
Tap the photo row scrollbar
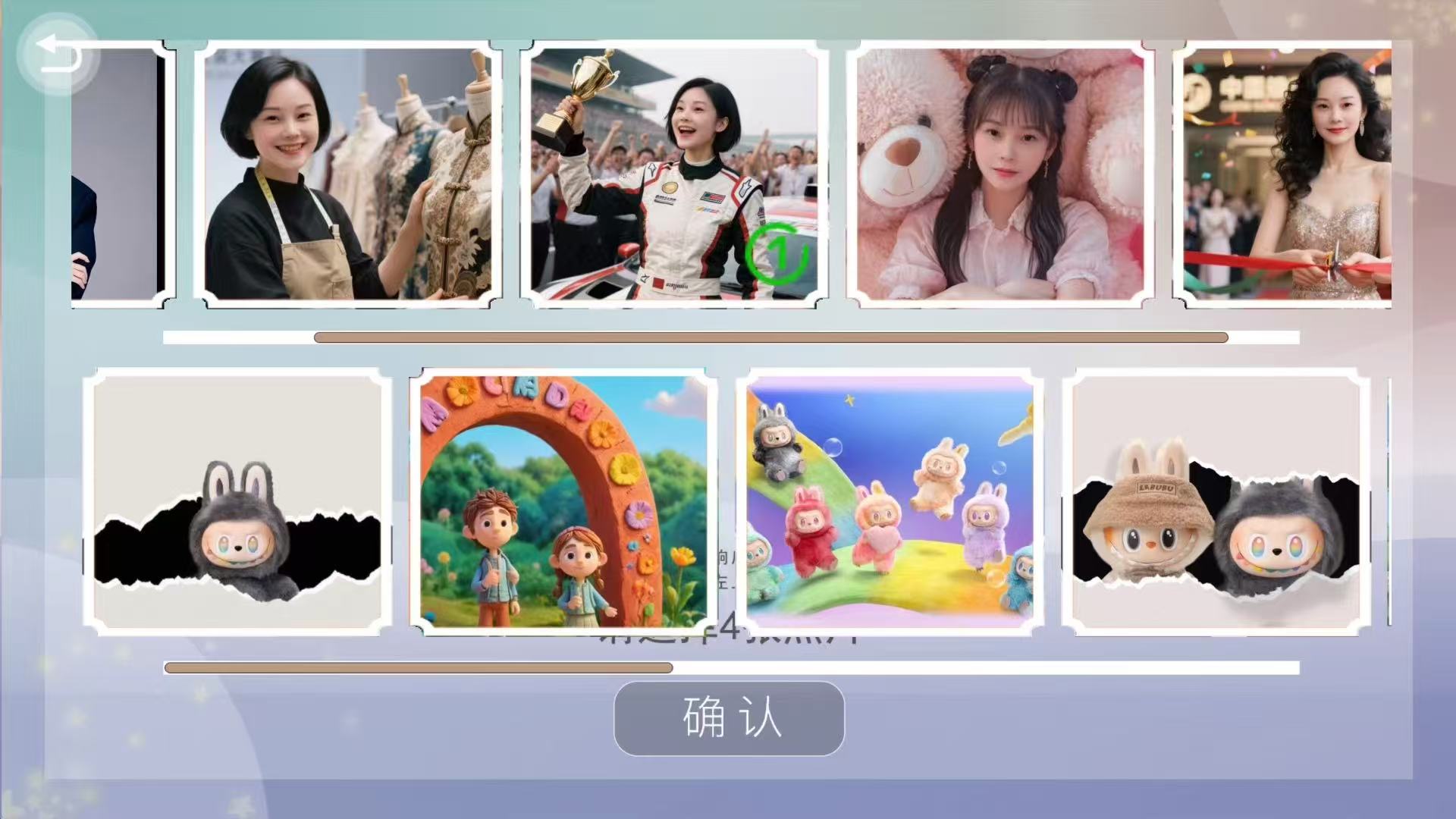tap(770, 337)
